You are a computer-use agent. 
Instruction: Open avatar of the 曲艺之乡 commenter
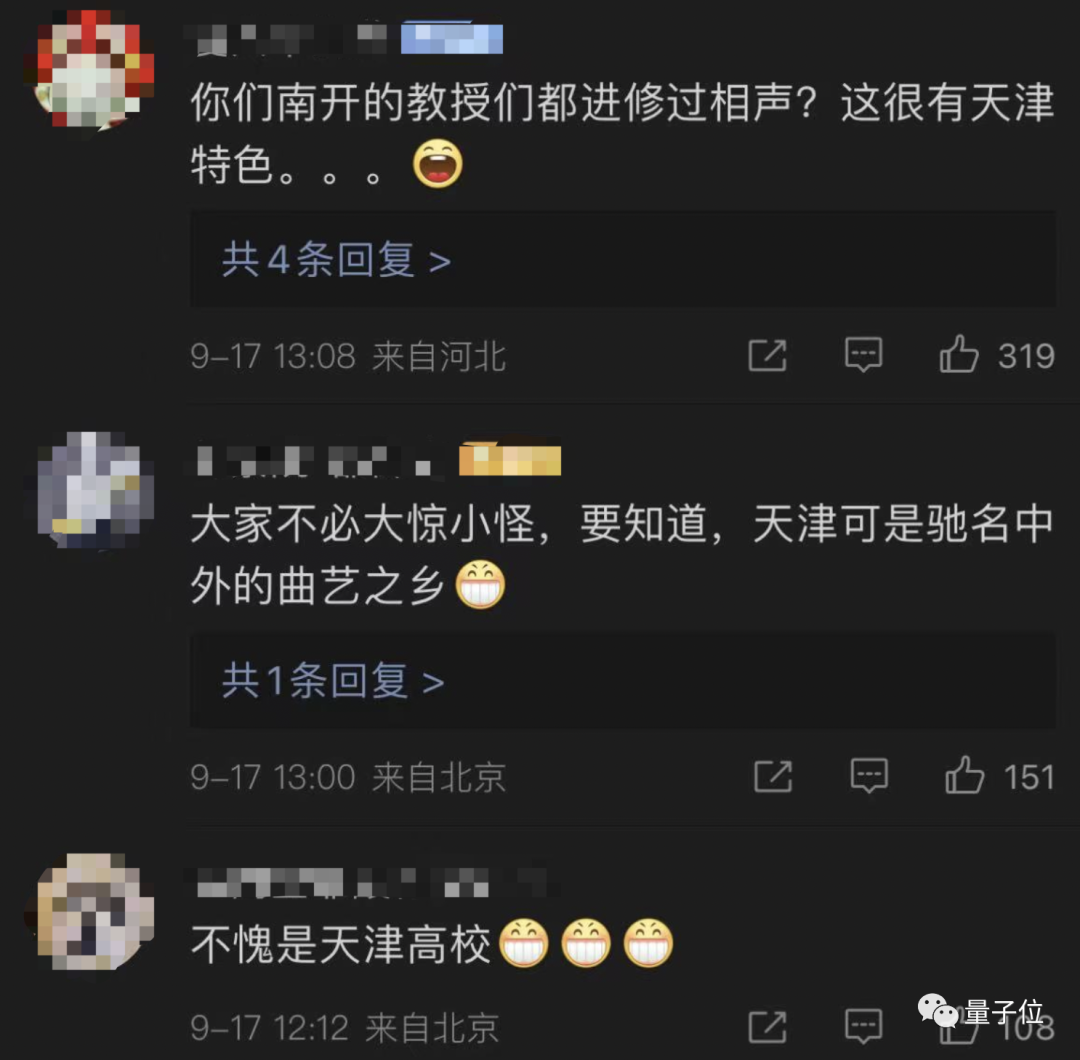(x=94, y=490)
